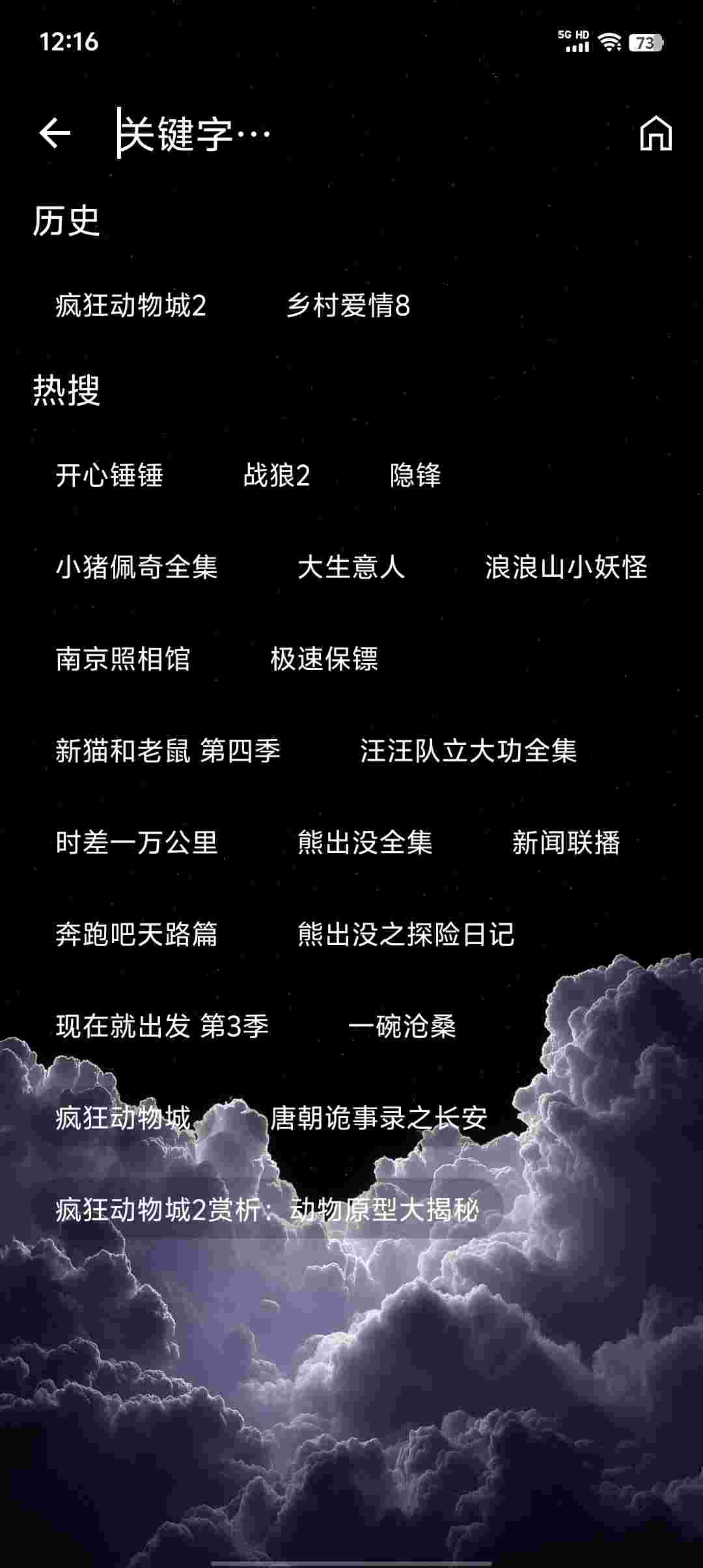Select 浪浪山小妖怪 hot search
Screen dimensions: 703x1568
[566, 567]
